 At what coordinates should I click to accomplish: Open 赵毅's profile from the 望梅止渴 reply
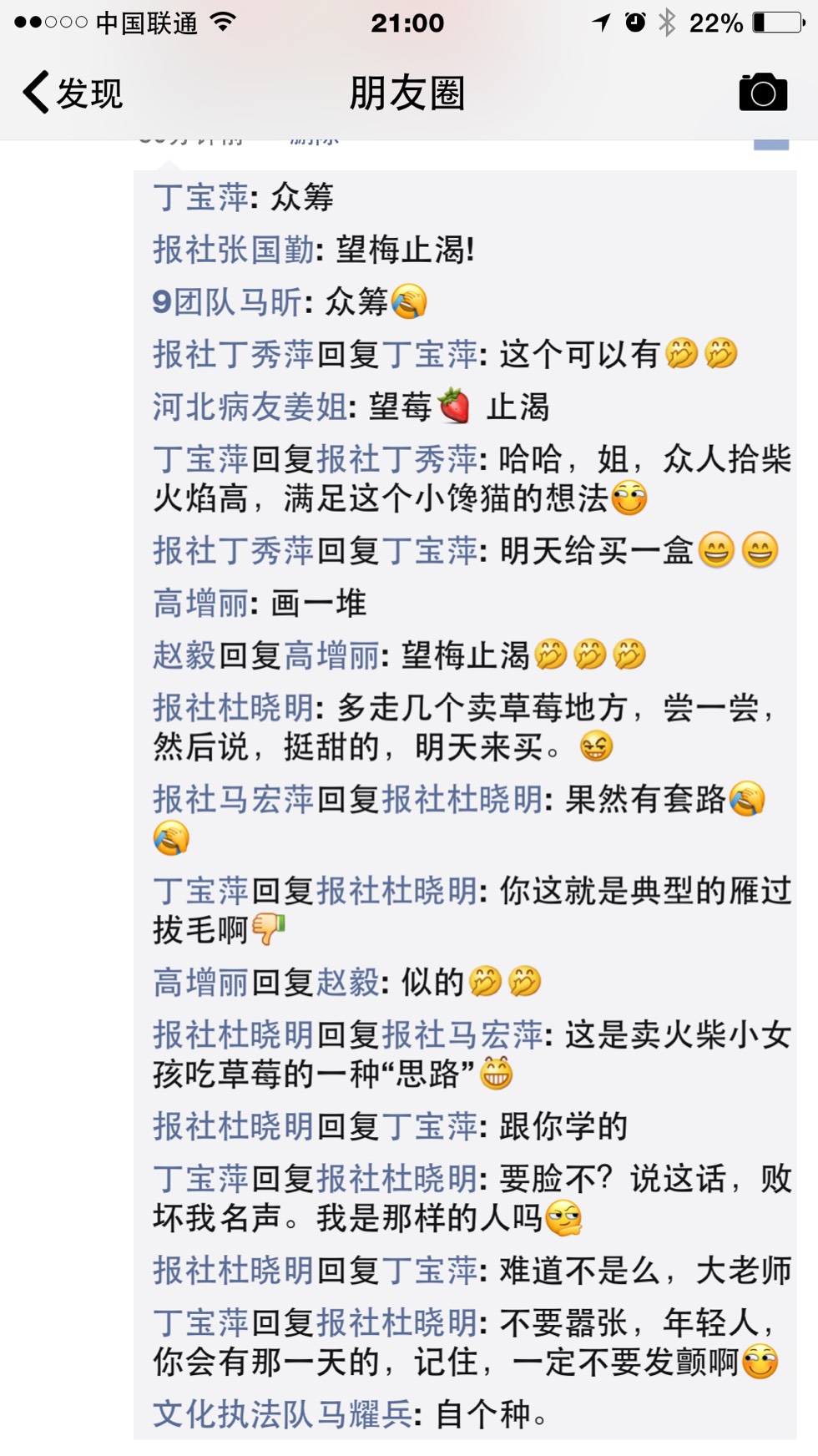184,655
